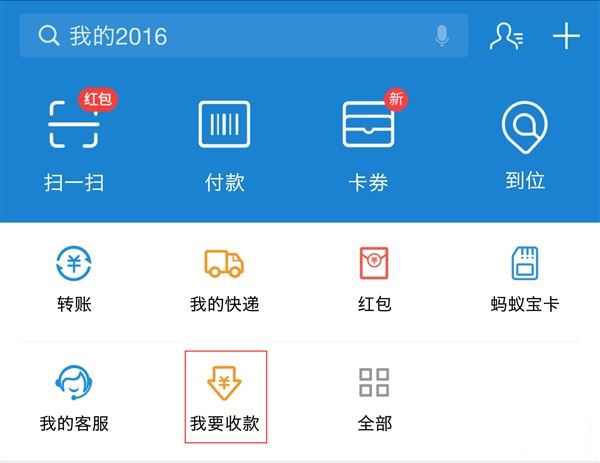Open 付款 payment code
The image size is (600, 463).
pos(224,140)
